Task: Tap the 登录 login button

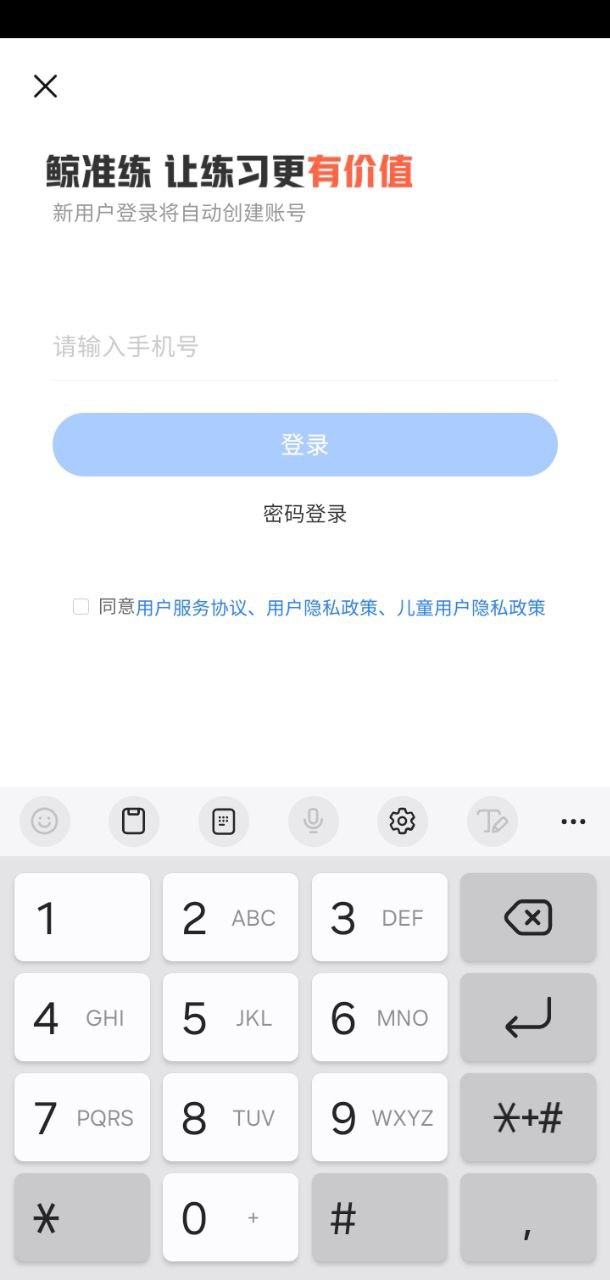Action: [x=304, y=445]
